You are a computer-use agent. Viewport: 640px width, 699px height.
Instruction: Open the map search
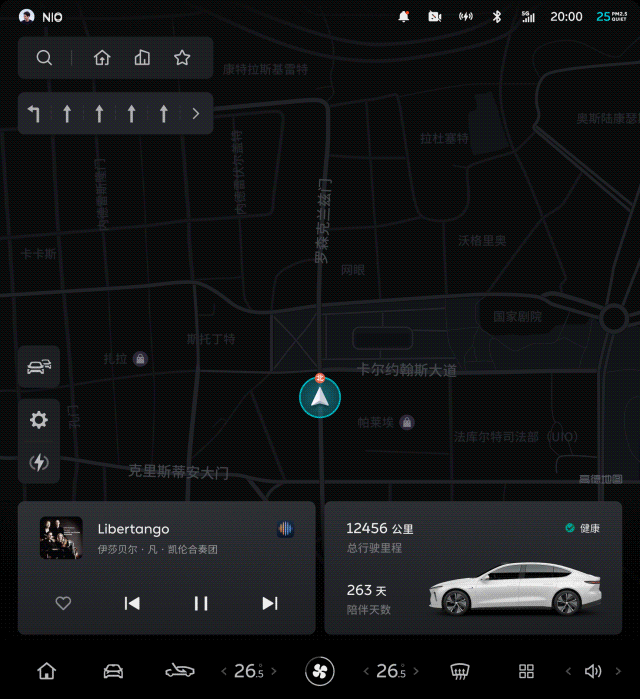44,58
